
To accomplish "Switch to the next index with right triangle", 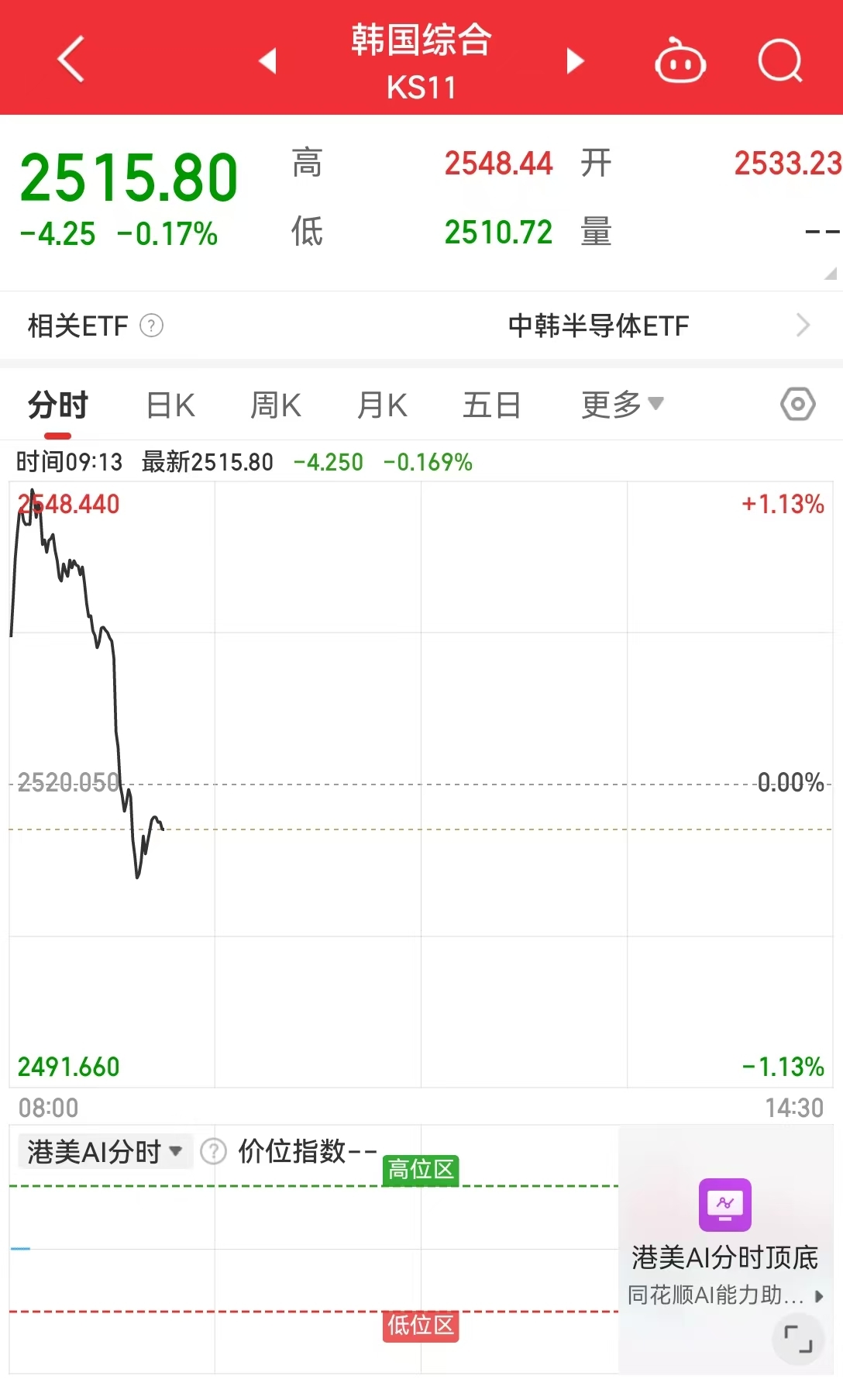I will 574,60.
